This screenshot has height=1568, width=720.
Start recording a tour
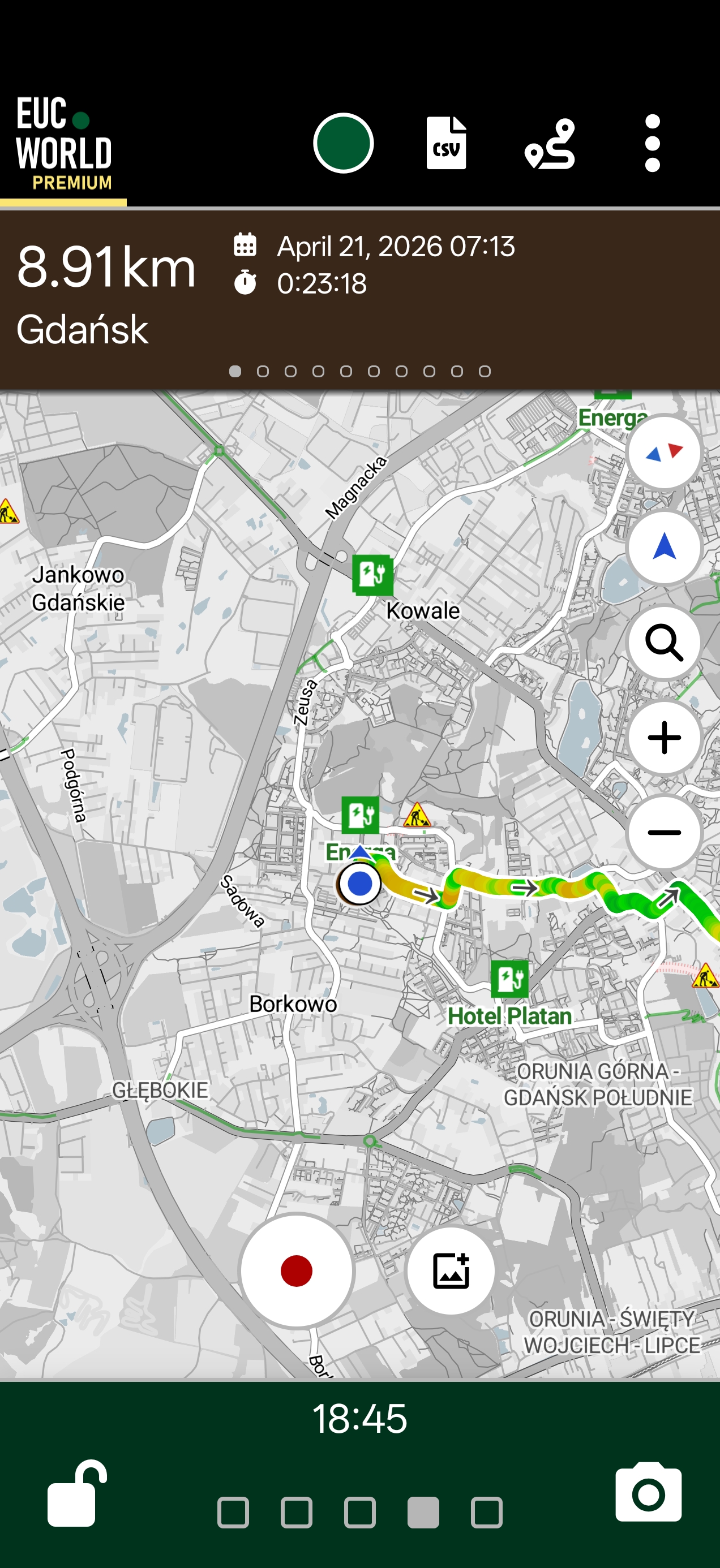point(297,1271)
